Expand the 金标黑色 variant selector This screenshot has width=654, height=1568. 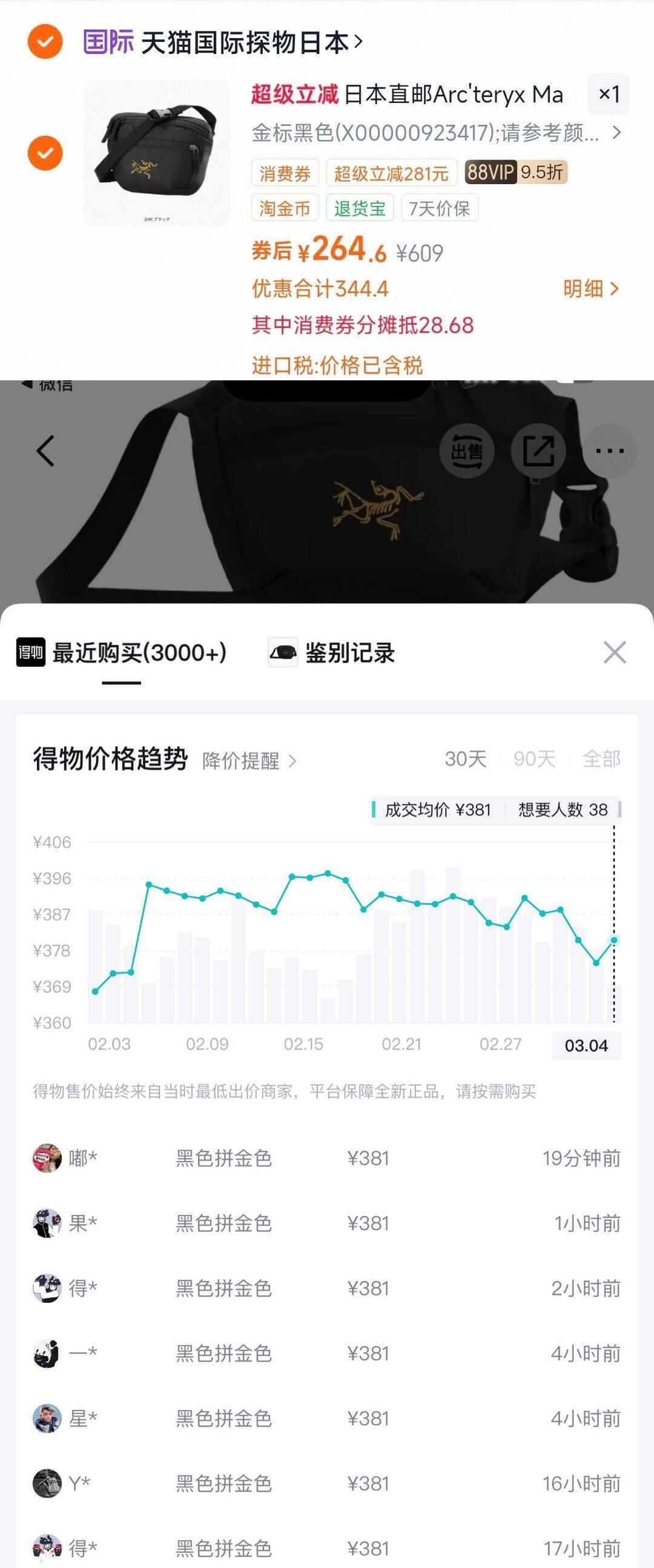pos(436,133)
